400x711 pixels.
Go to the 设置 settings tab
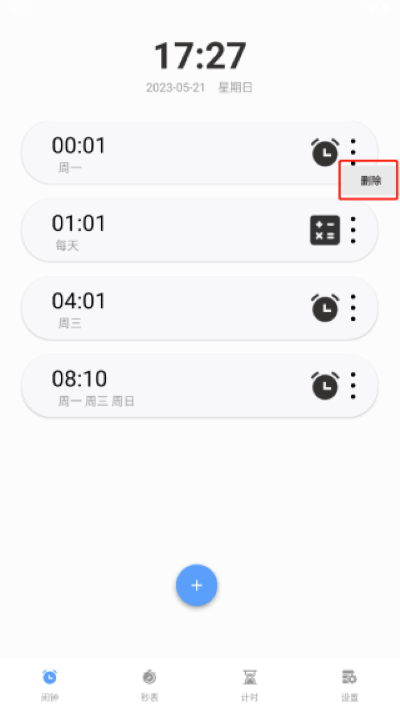click(350, 685)
